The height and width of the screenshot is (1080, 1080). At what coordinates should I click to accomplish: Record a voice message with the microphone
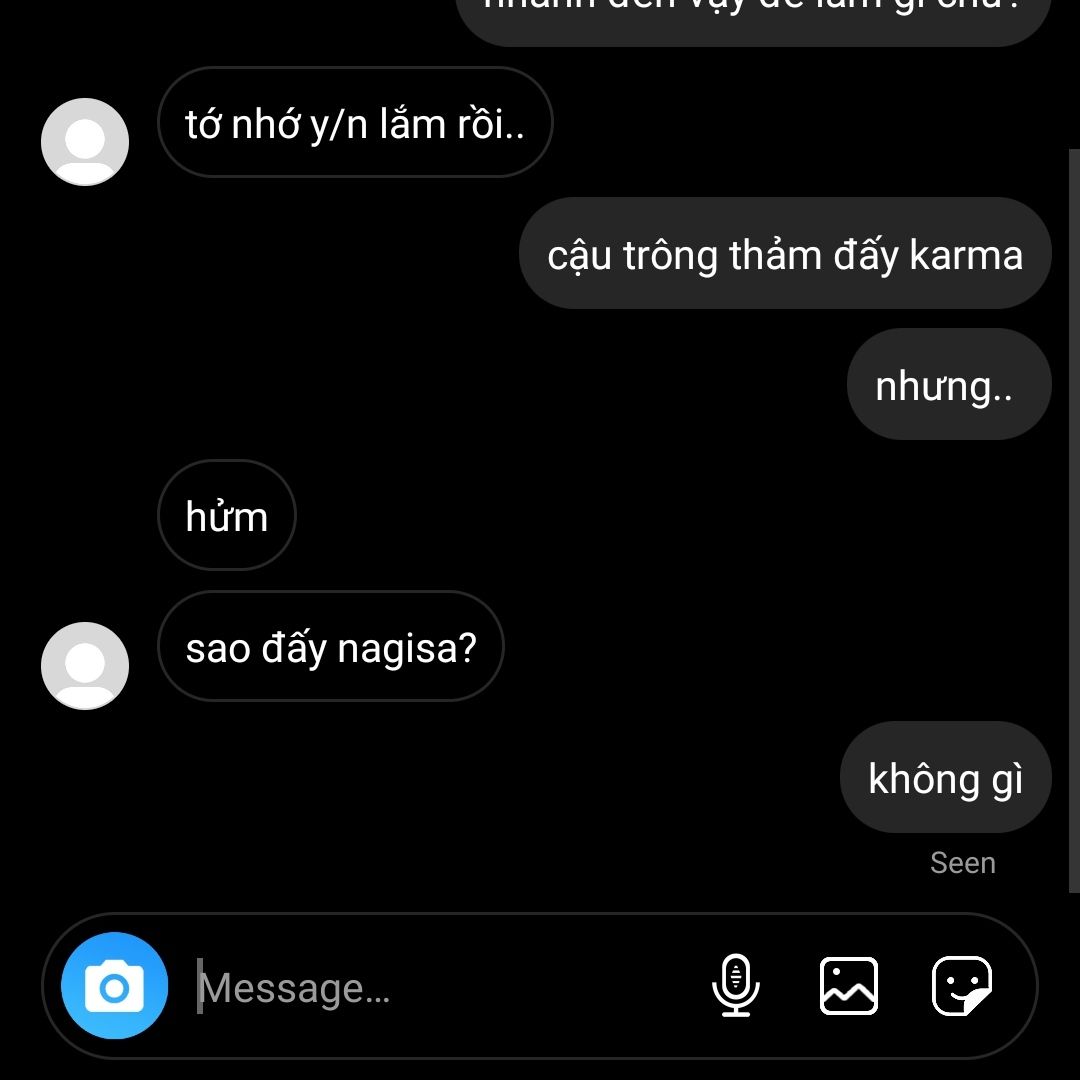(736, 986)
